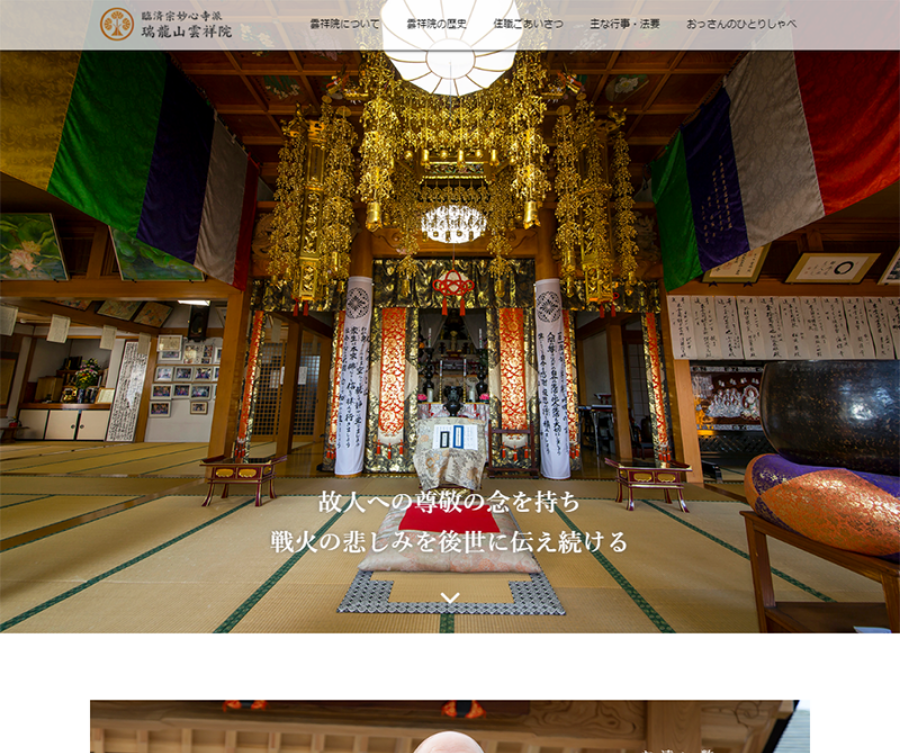Open おっさんのひとりしゃべ blog link
900x753 pixels.
tap(741, 24)
